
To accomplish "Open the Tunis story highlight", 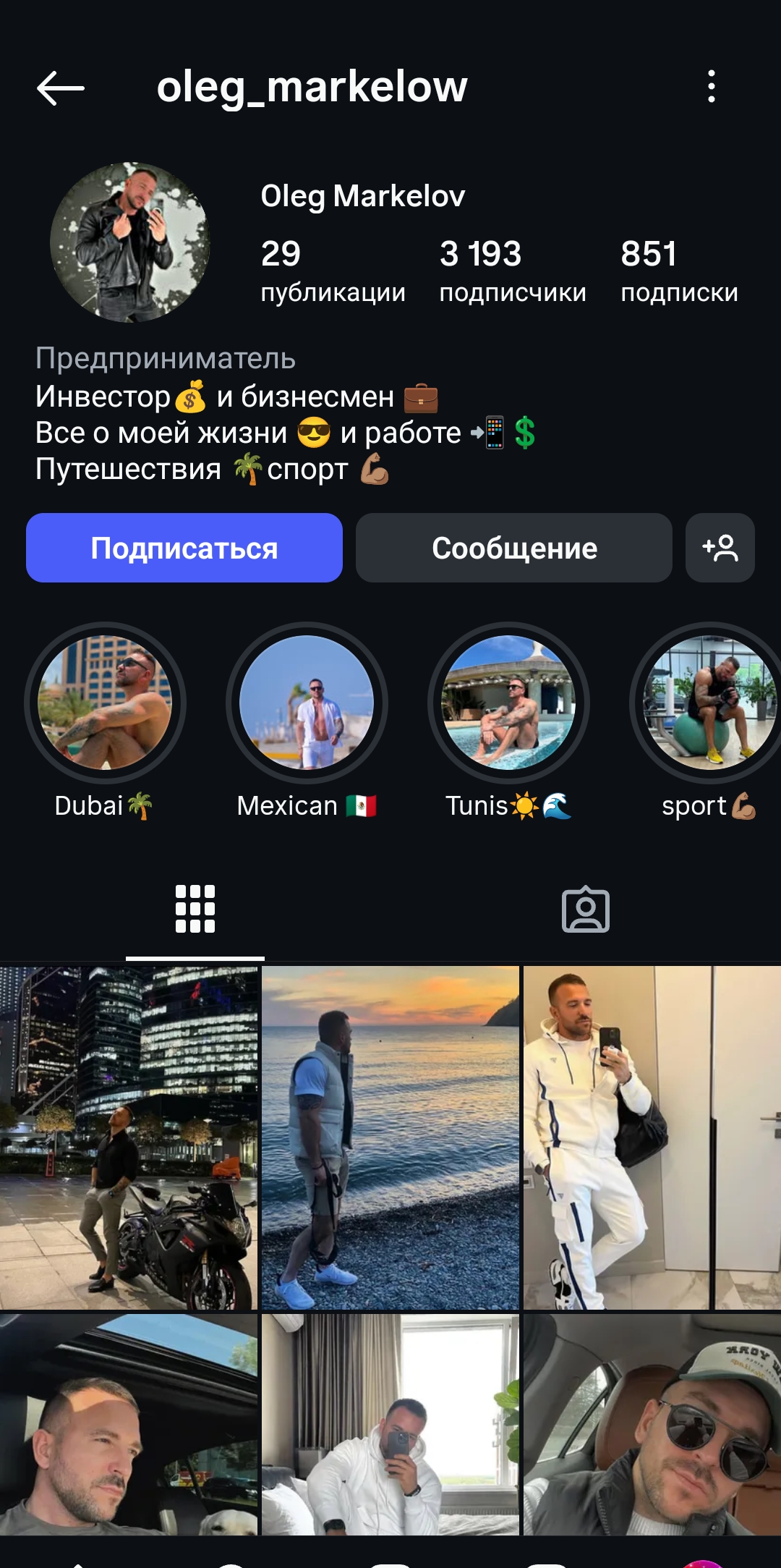I will pos(508,703).
